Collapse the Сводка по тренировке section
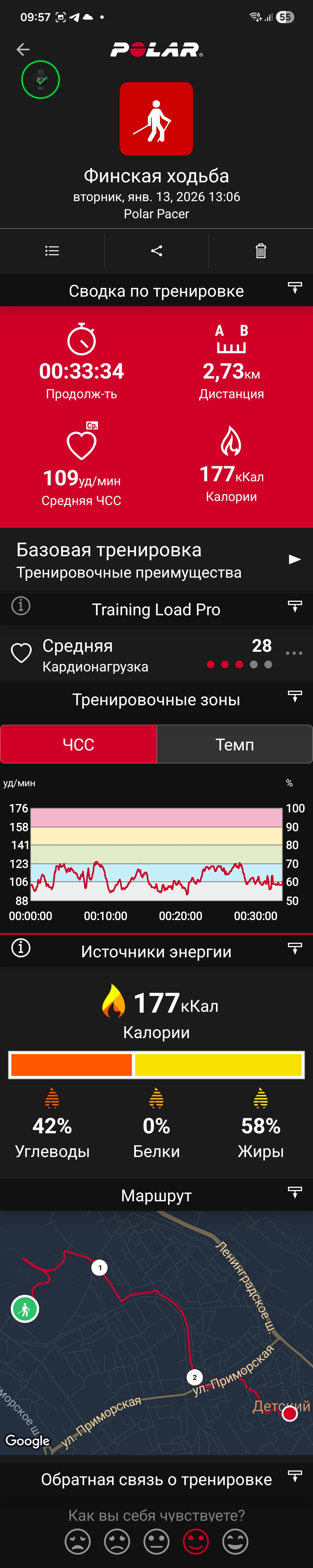 pos(295,288)
